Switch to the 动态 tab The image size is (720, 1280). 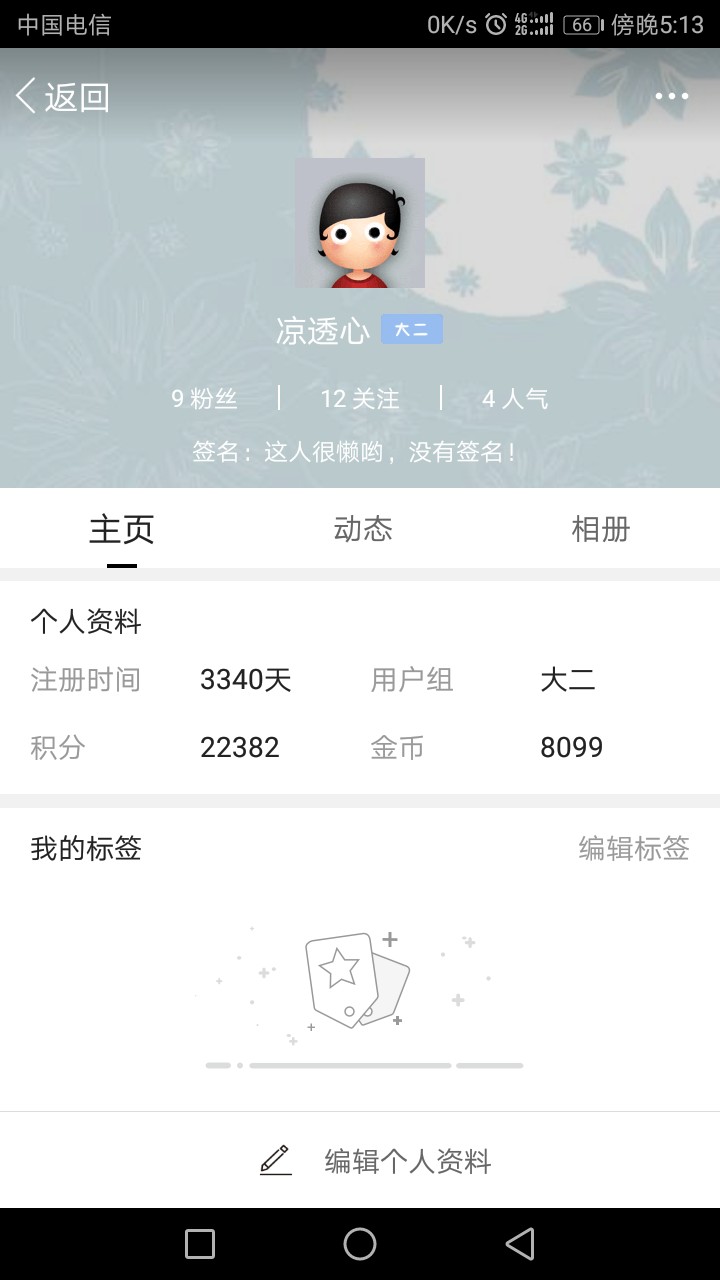coord(362,529)
